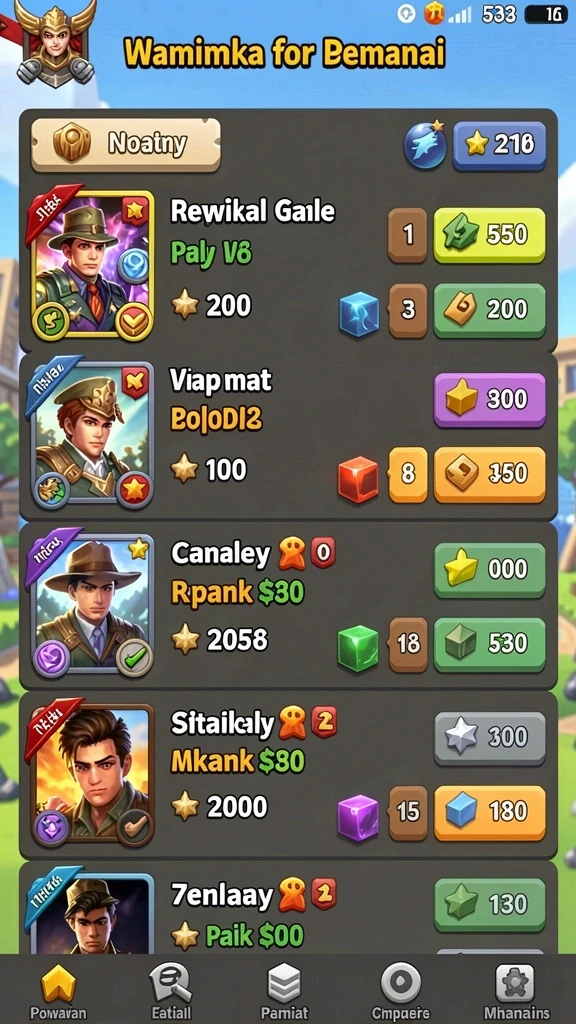Viewport: 576px width, 1024px height.
Task: Select the green 530 button for Canaley
Action: (489, 644)
